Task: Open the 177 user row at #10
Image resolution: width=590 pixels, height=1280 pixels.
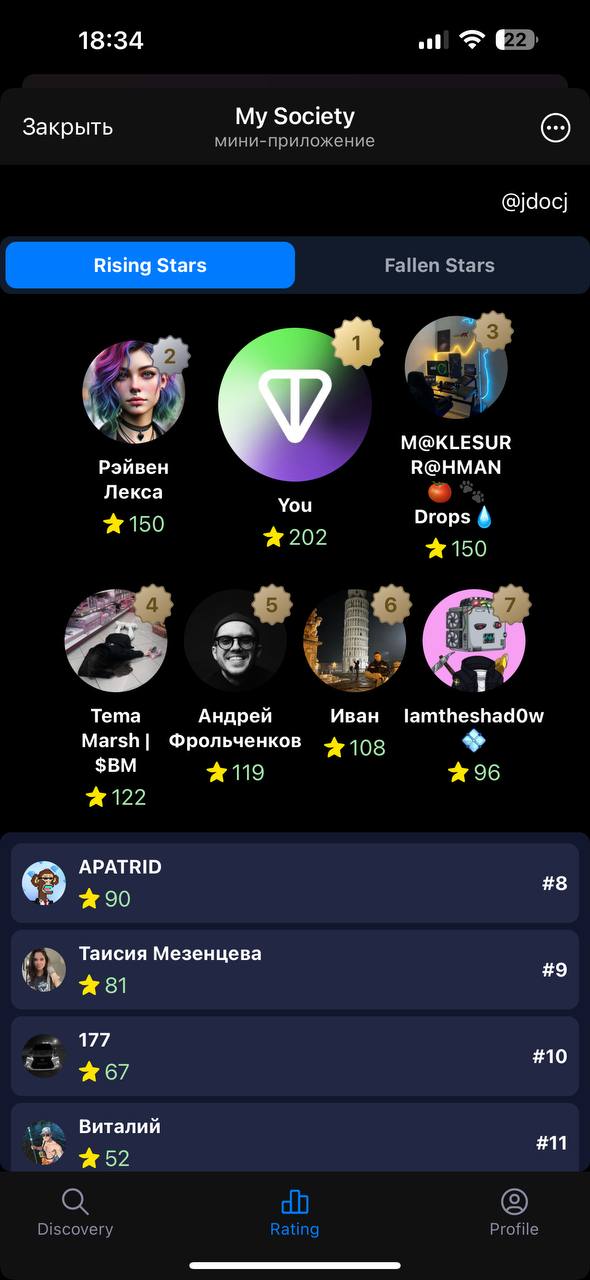Action: 295,1056
